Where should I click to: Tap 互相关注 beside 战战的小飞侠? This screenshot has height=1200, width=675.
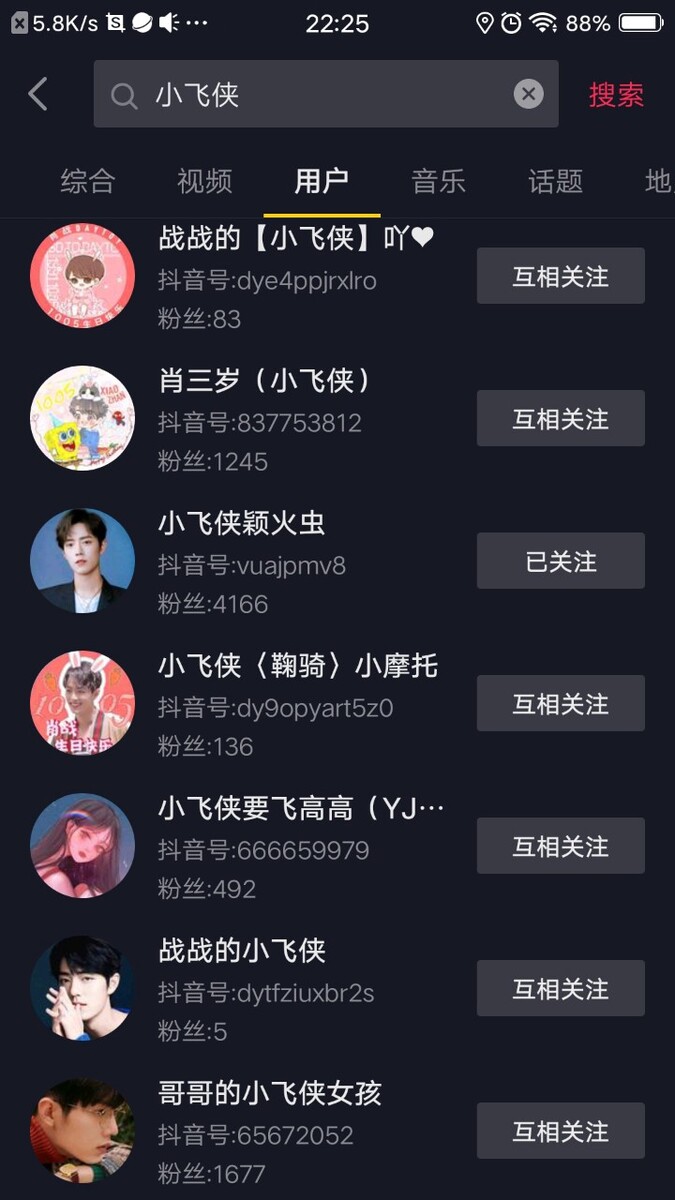561,988
